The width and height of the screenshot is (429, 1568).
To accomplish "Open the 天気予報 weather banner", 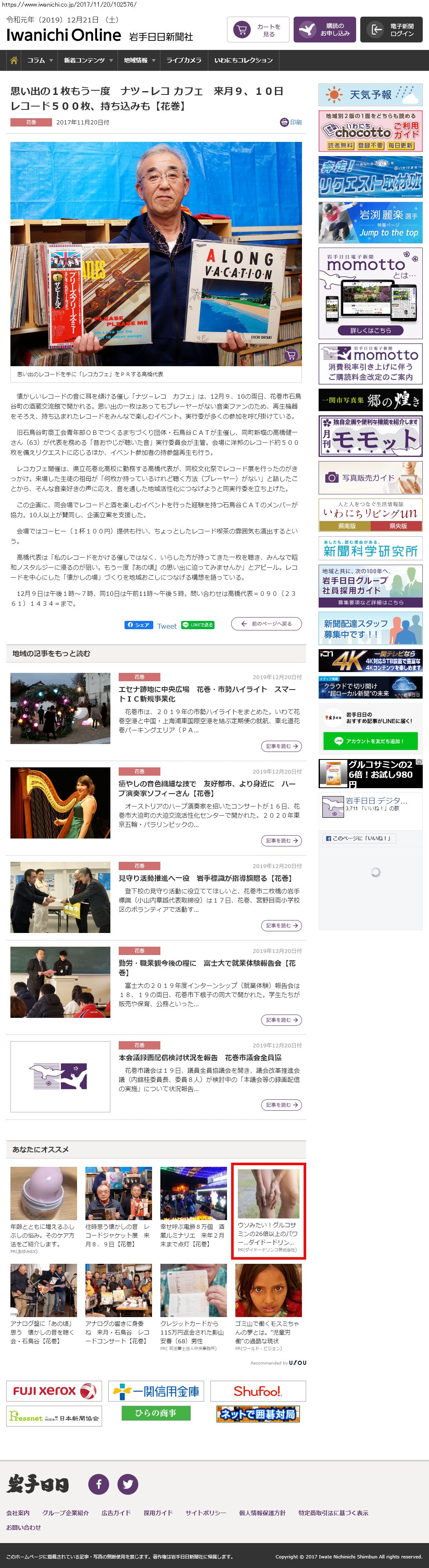I will coord(370,95).
